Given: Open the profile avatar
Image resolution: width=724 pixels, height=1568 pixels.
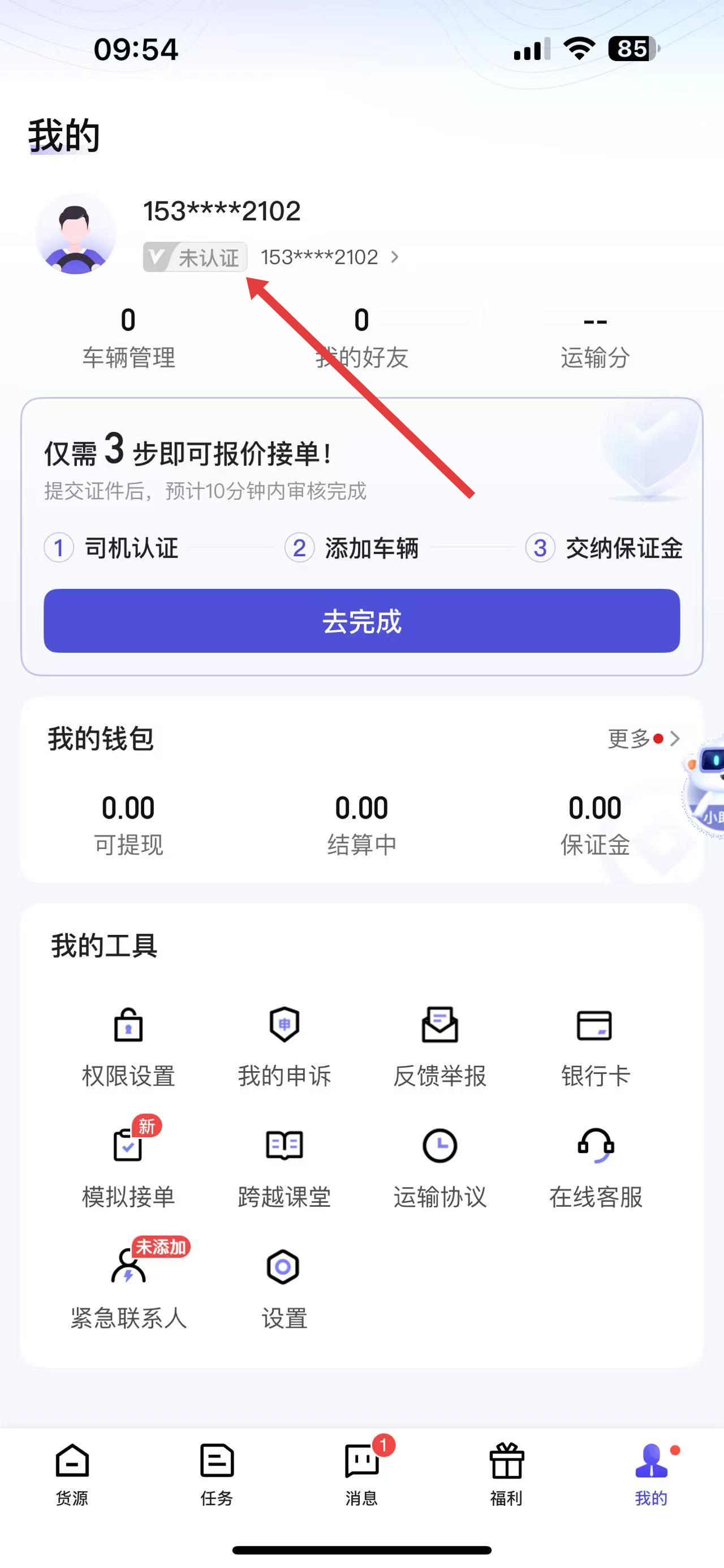Looking at the screenshot, I should click(x=75, y=235).
